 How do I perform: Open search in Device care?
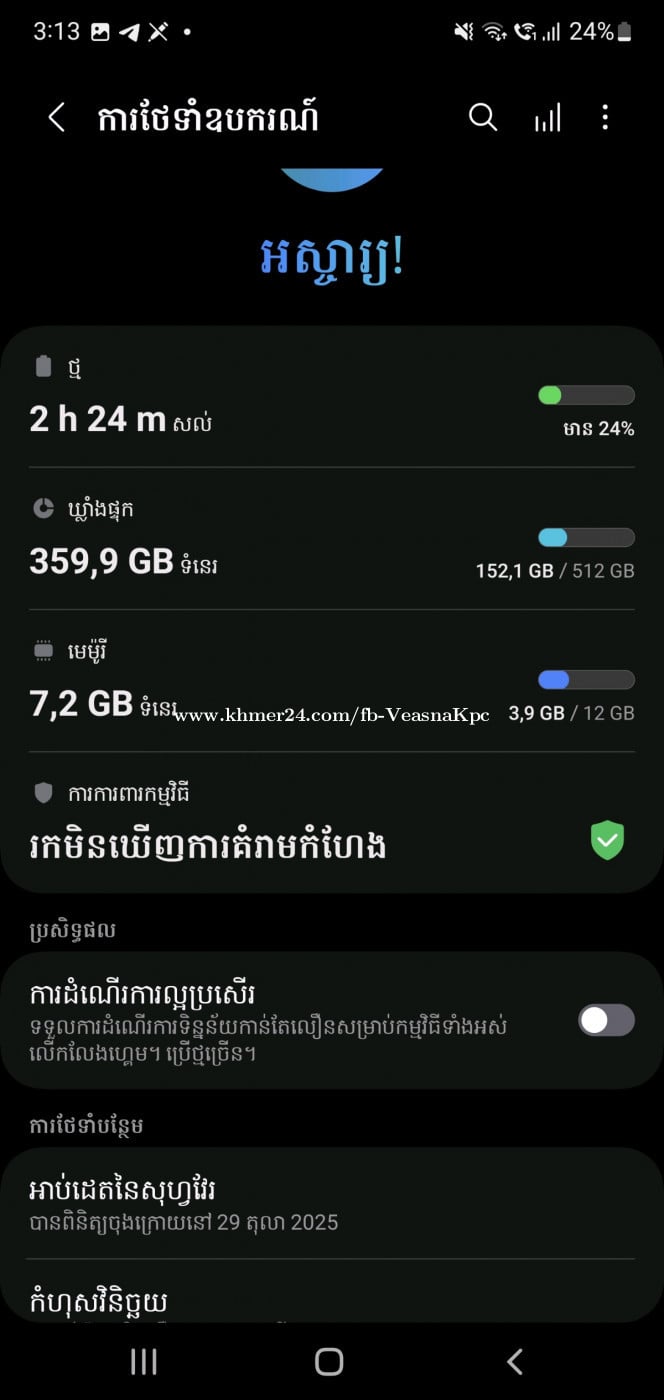[482, 118]
